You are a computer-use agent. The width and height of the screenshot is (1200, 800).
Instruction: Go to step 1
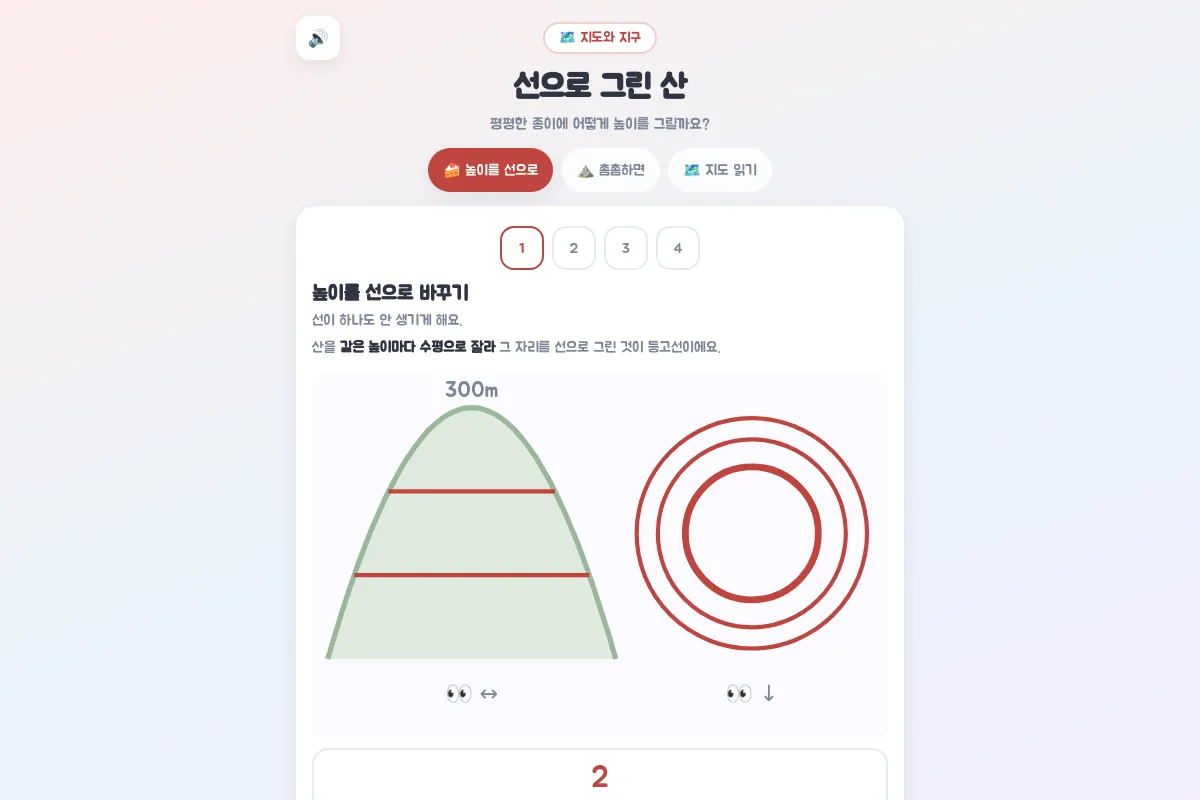coord(522,248)
